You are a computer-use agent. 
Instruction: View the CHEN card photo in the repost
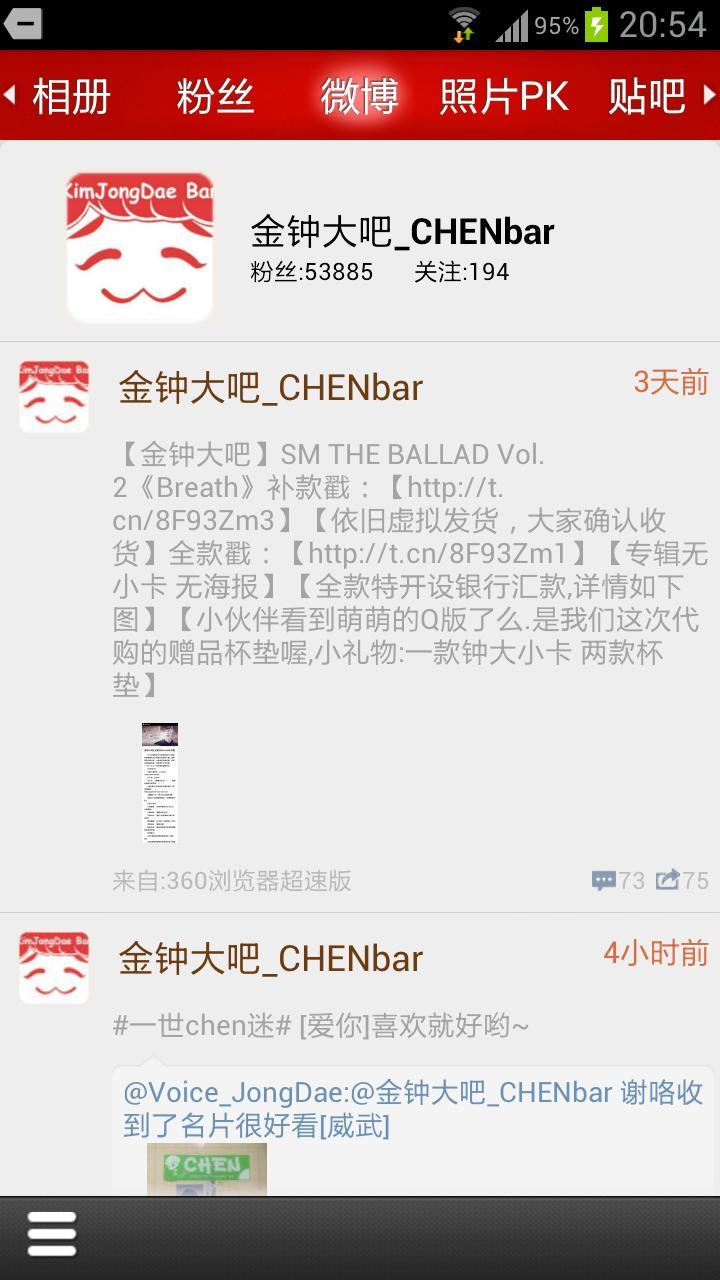pyautogui.click(x=206, y=1170)
